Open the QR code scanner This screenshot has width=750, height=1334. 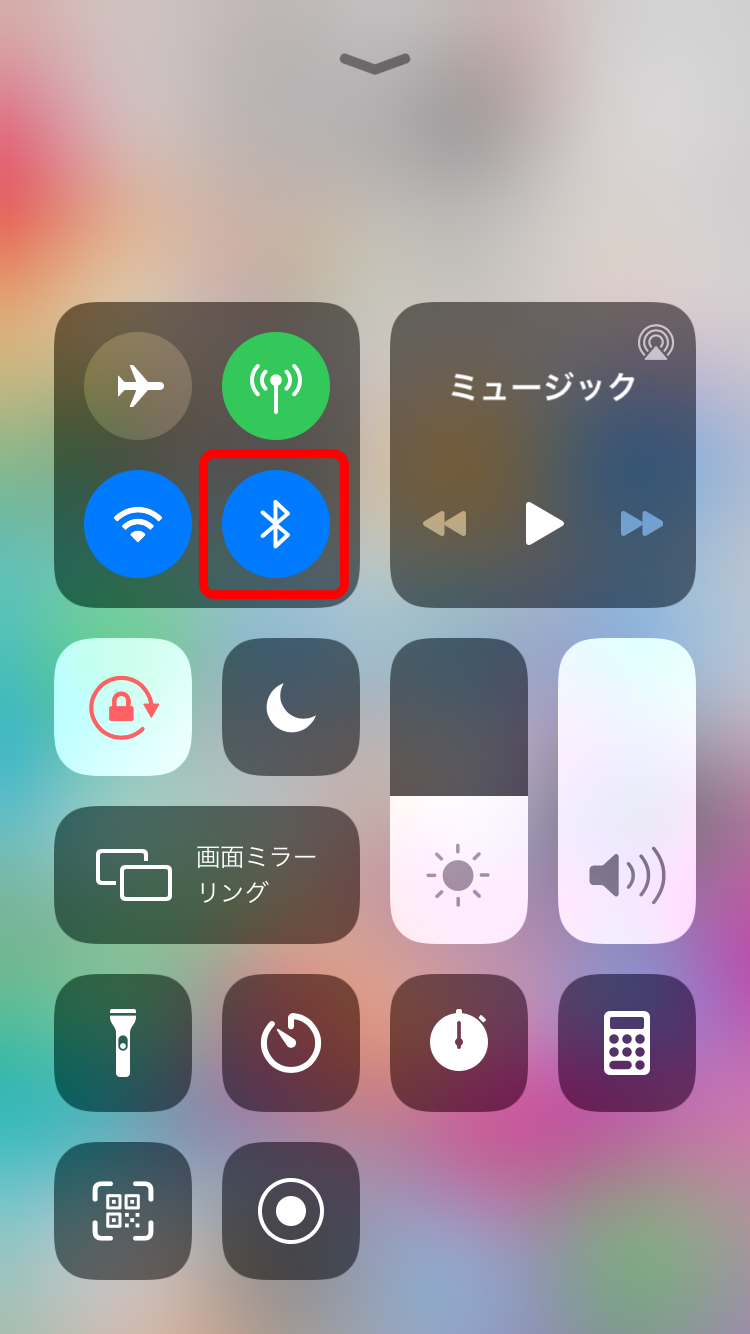pyautogui.click(x=123, y=1211)
